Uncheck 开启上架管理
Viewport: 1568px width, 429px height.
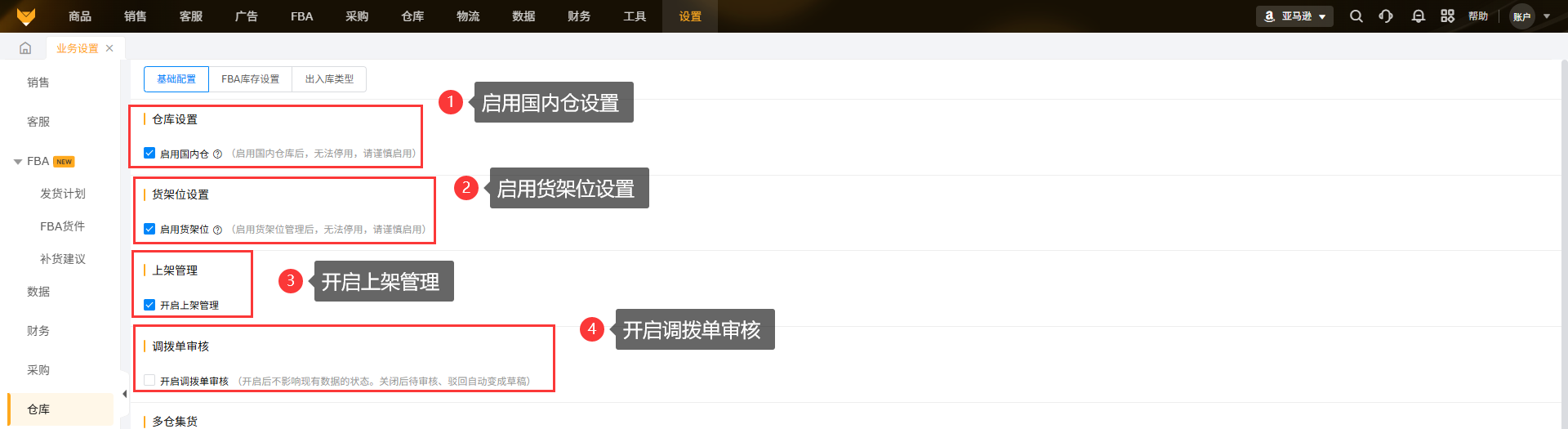149,305
